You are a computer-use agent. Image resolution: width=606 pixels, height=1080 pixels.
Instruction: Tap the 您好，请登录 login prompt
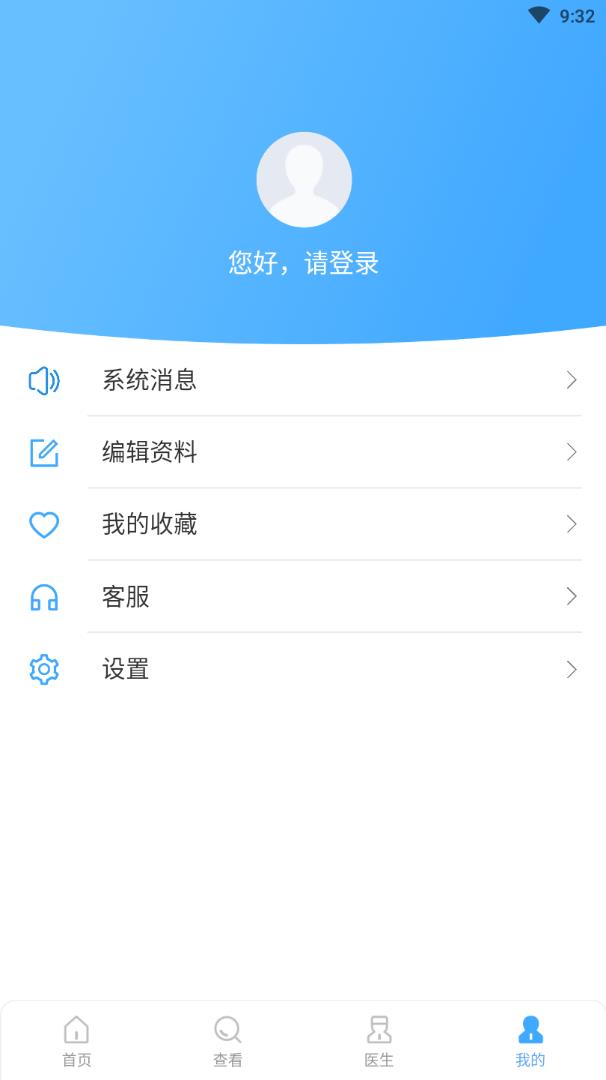304,263
